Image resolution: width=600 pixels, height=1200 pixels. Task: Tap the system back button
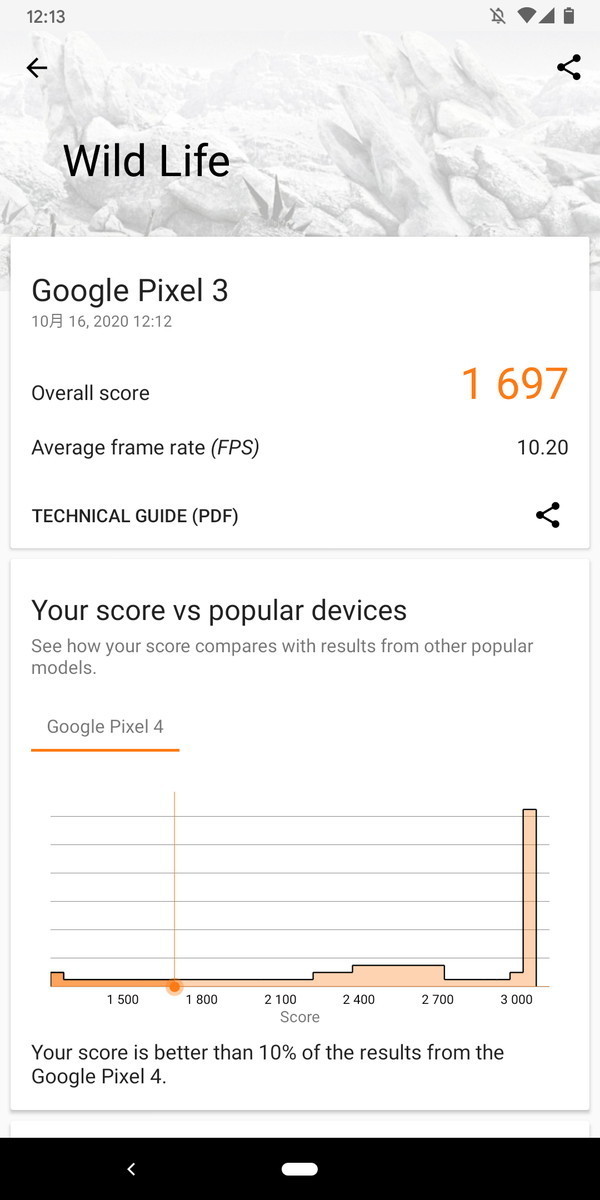click(x=131, y=1168)
